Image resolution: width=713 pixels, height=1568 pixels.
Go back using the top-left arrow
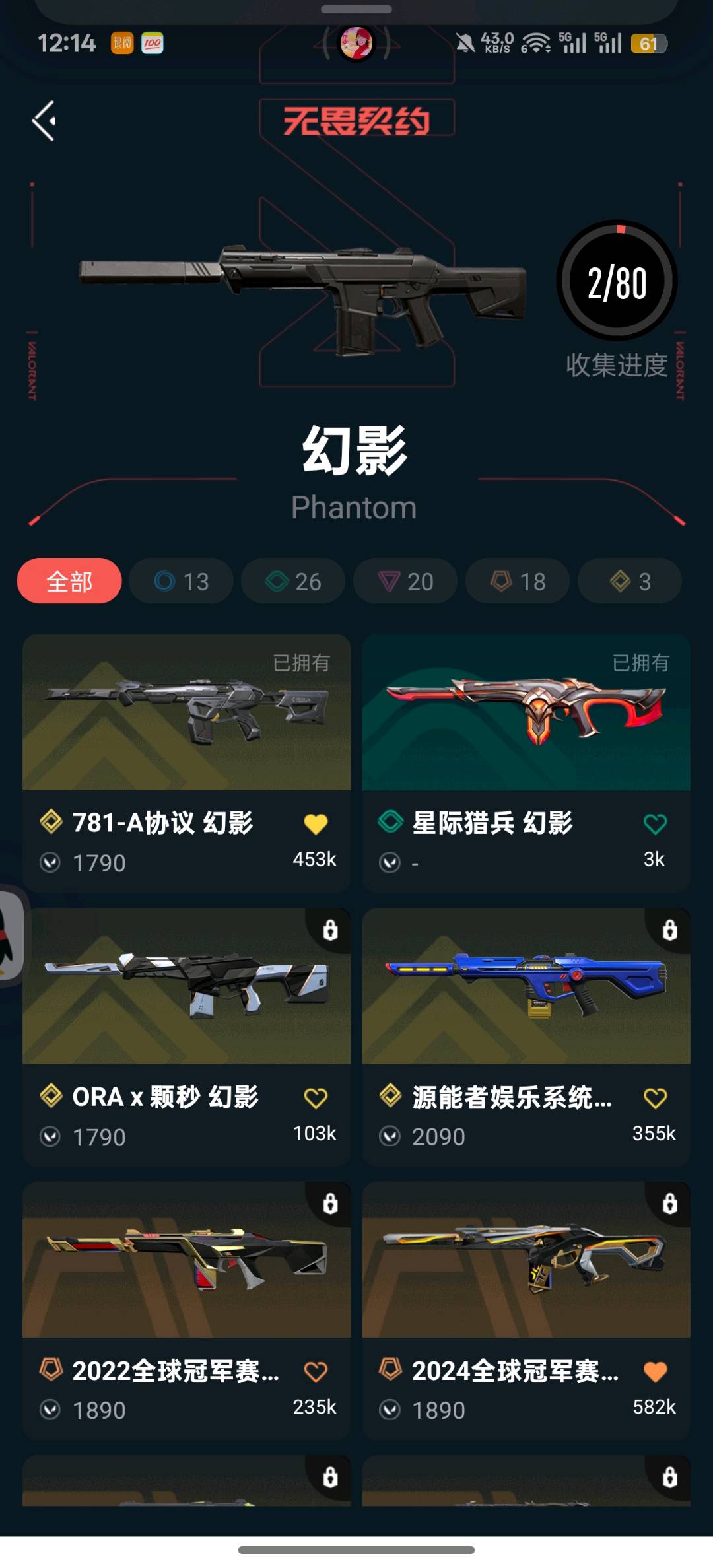[x=44, y=121]
